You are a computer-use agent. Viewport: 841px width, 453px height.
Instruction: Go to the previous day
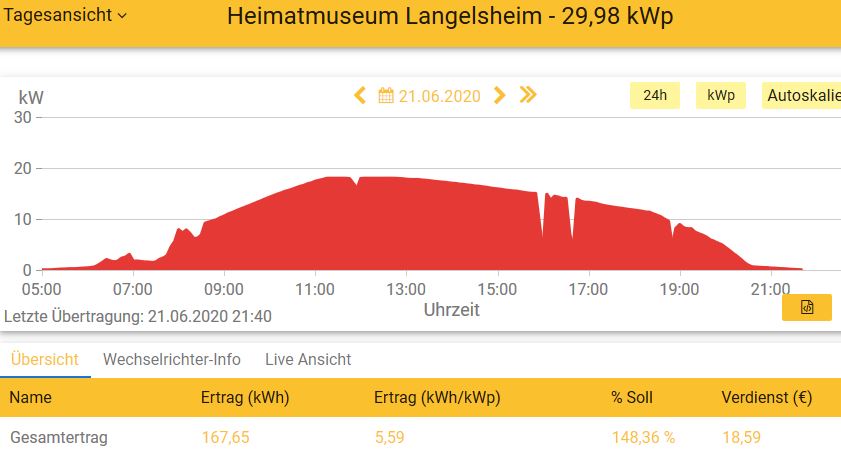click(360, 96)
